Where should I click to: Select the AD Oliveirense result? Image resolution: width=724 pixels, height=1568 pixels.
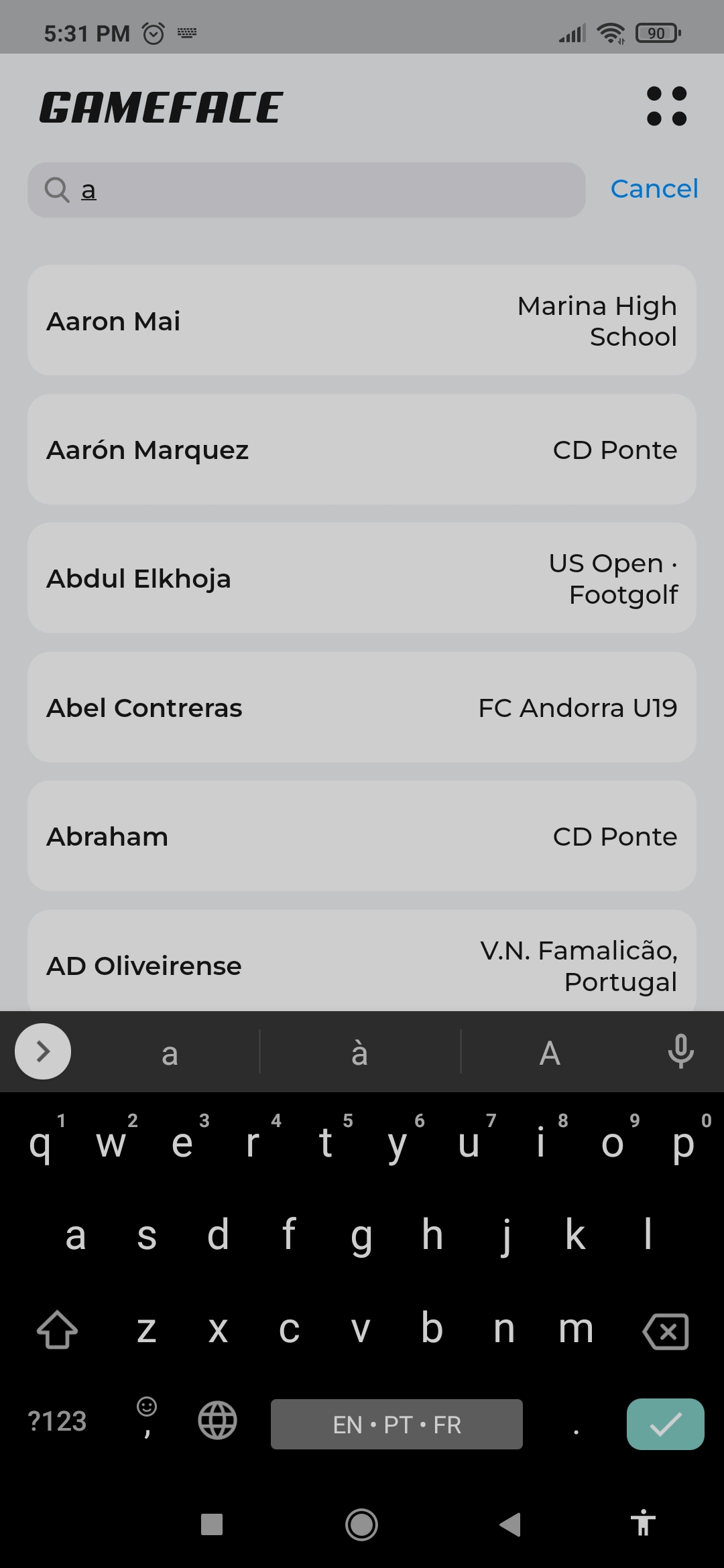click(x=361, y=964)
